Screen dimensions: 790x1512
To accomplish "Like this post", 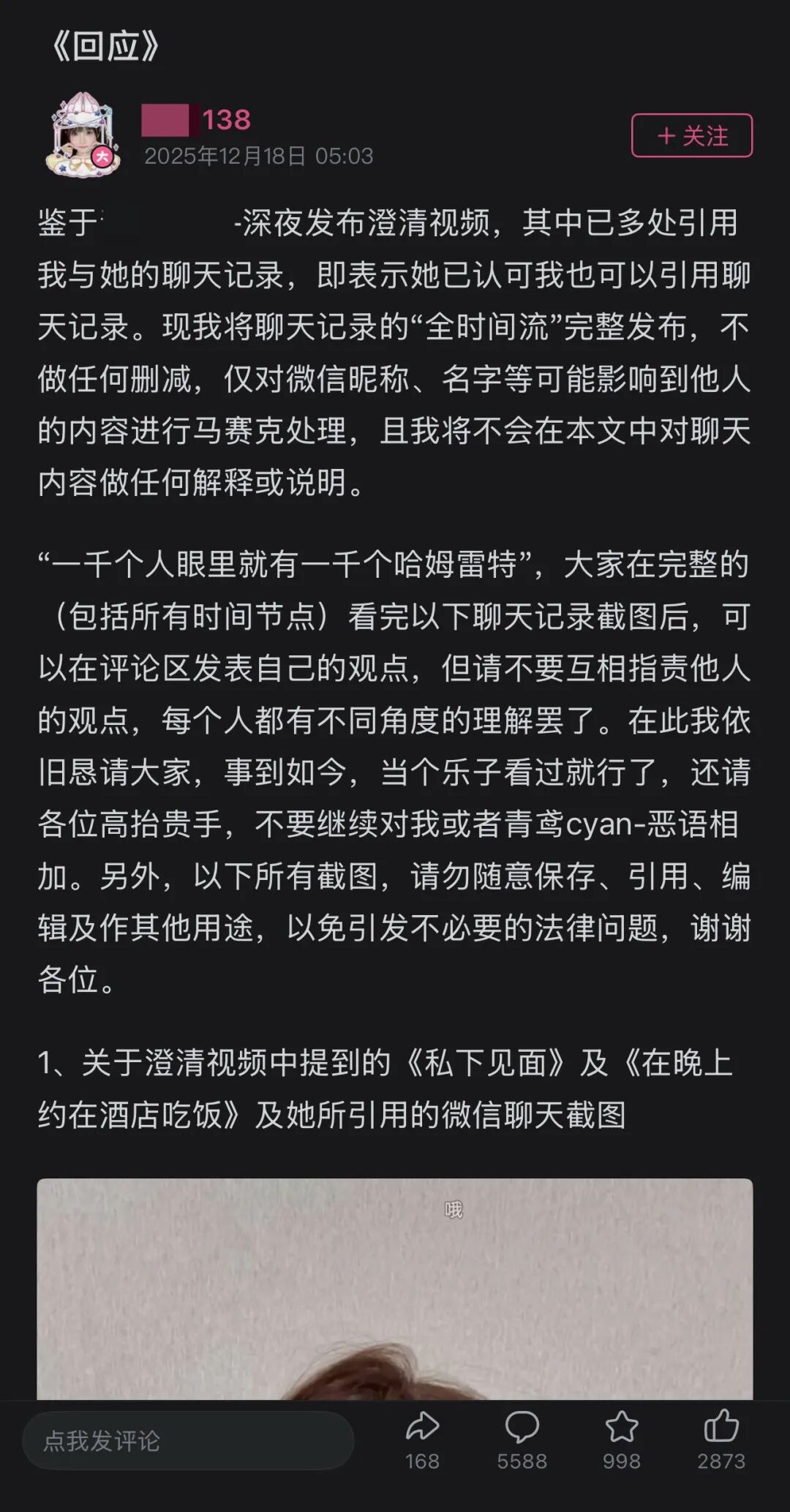I will pos(721,1439).
